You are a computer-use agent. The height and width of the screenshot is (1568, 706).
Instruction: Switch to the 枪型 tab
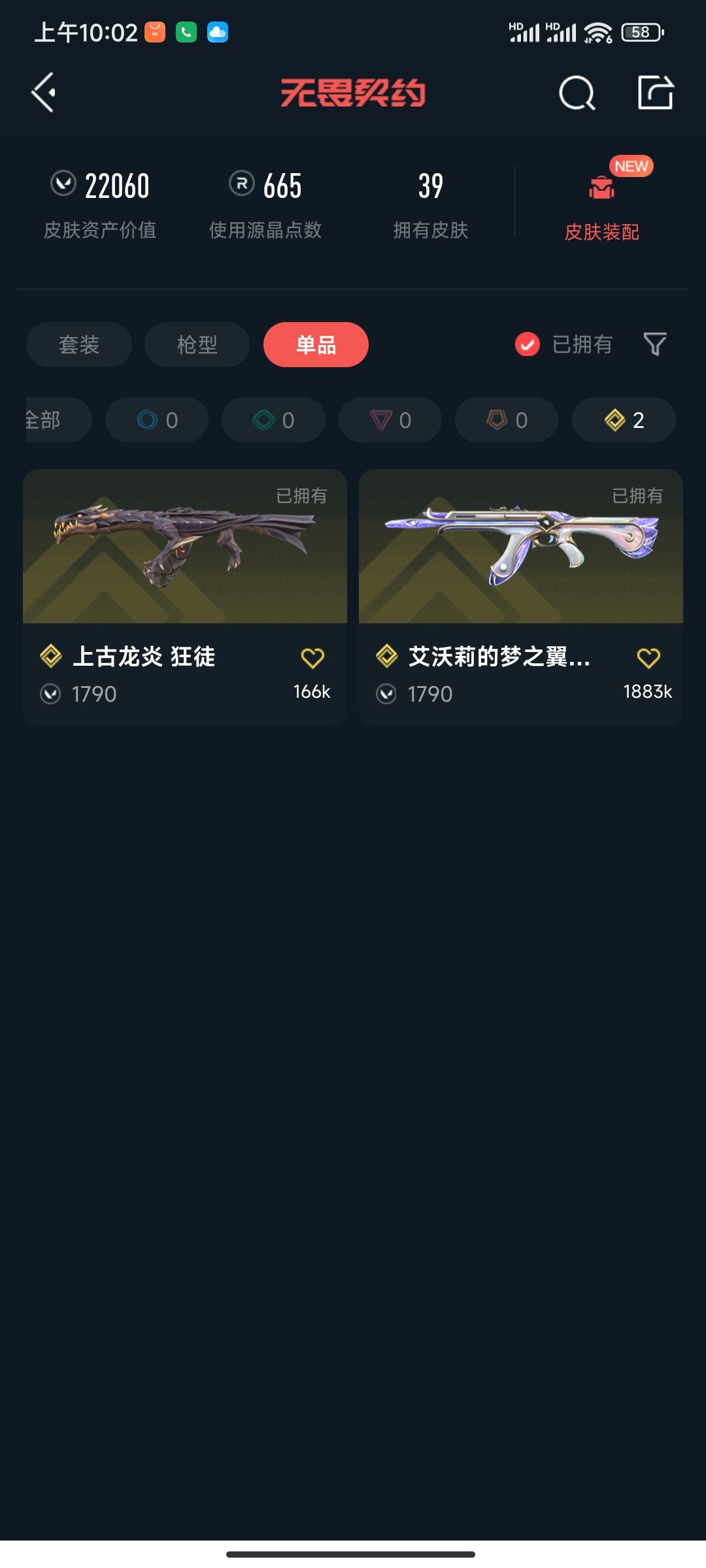coord(197,344)
